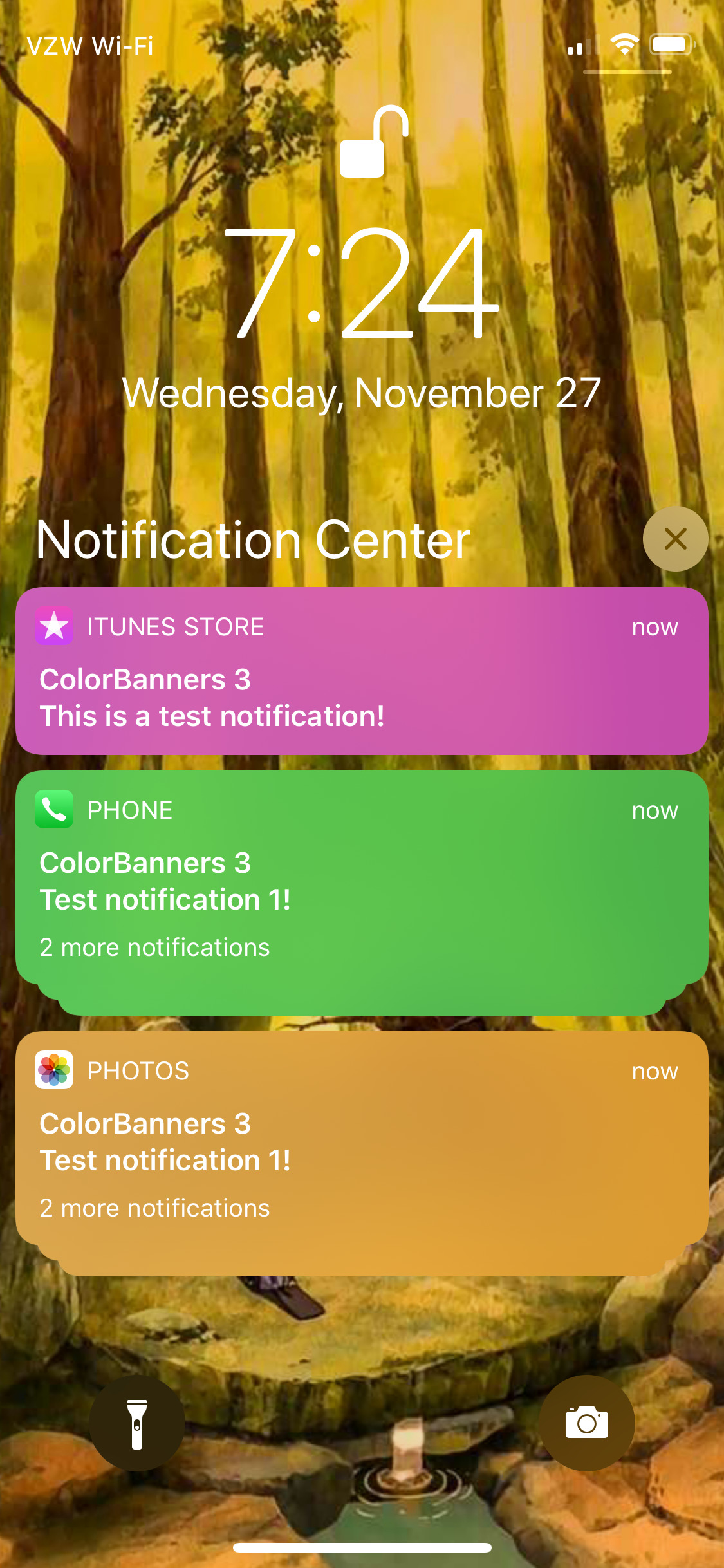This screenshot has width=724, height=1568.
Task: Expand the Phone notification stack
Action: click(x=362, y=888)
